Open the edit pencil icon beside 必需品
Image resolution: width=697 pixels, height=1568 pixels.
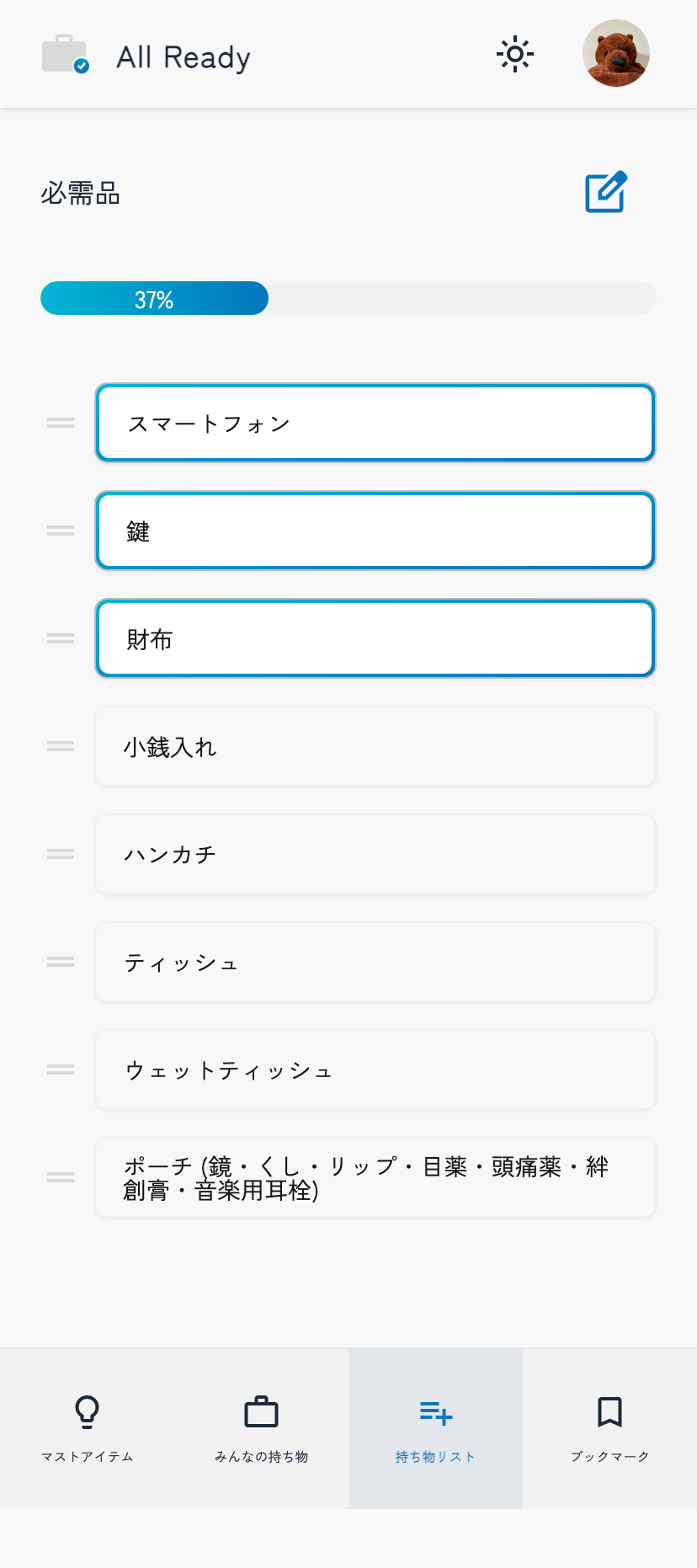coord(604,193)
